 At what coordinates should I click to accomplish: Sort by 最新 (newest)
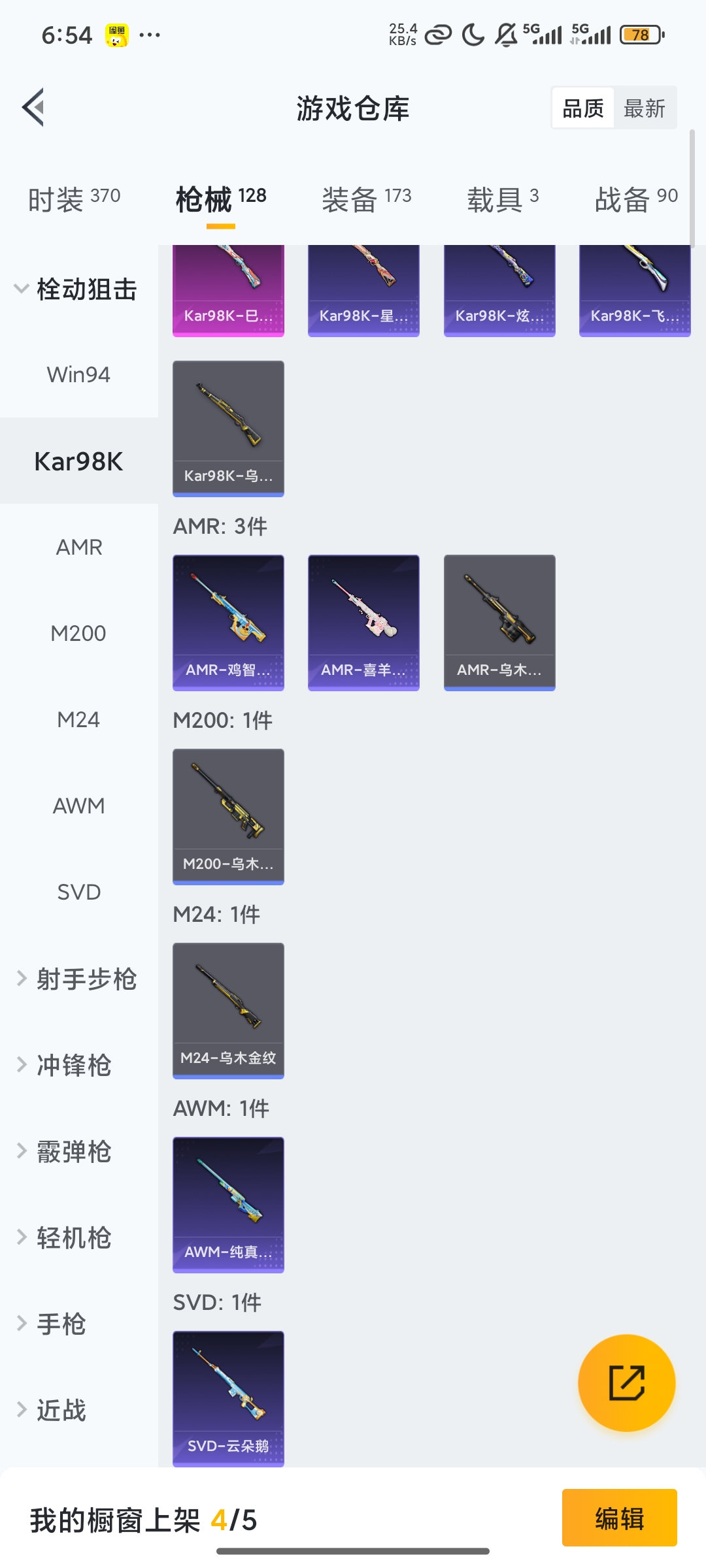tap(644, 108)
